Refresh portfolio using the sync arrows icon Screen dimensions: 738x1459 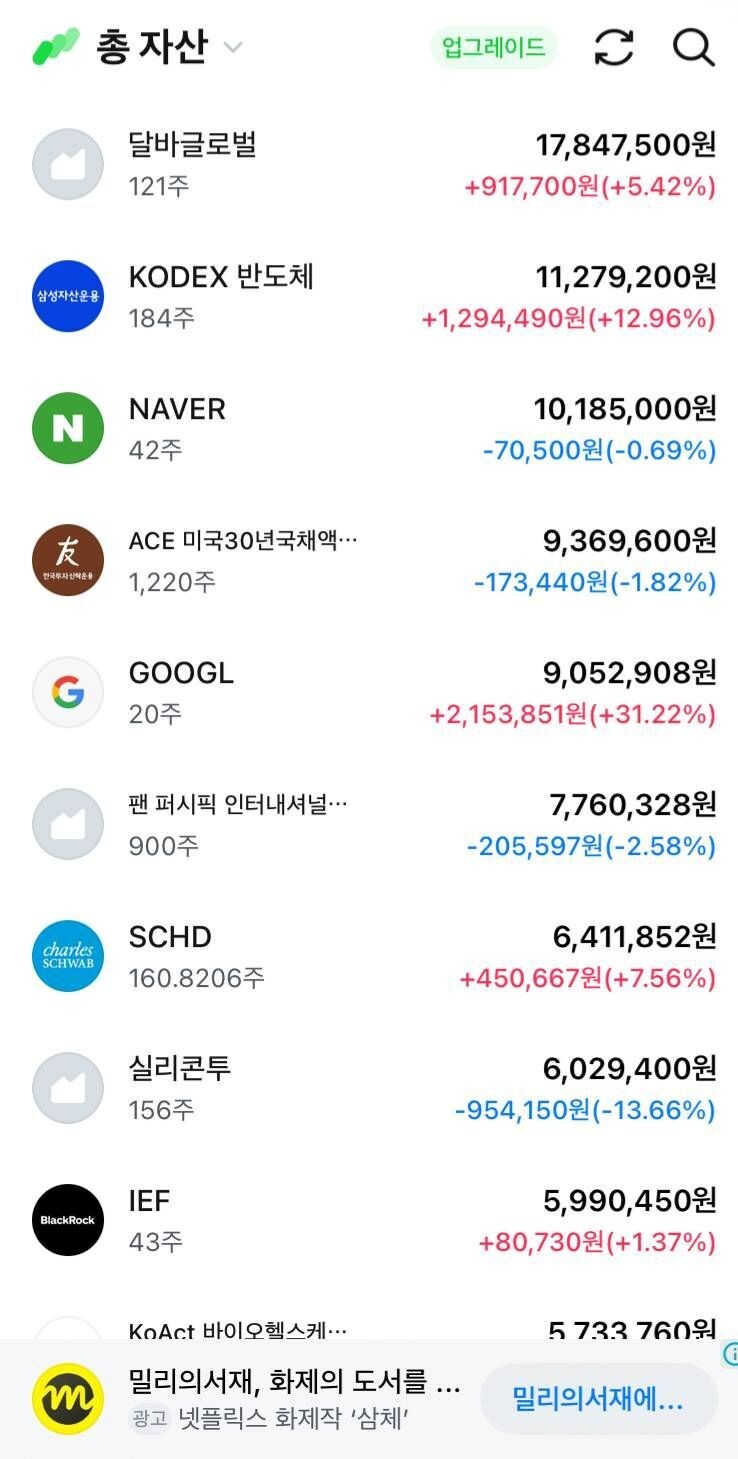tap(614, 47)
